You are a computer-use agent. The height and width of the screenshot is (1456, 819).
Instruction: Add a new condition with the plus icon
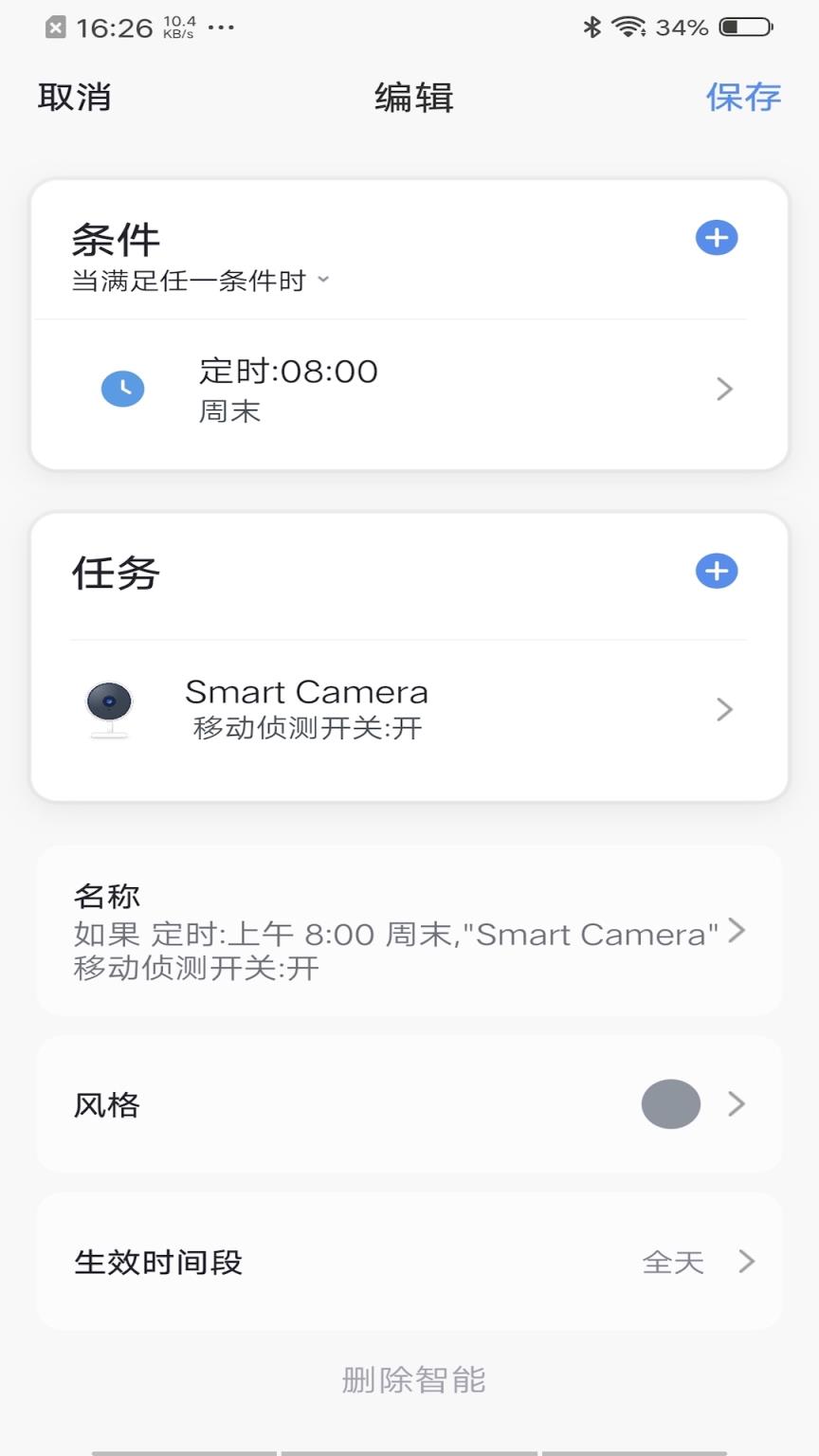coord(717,238)
